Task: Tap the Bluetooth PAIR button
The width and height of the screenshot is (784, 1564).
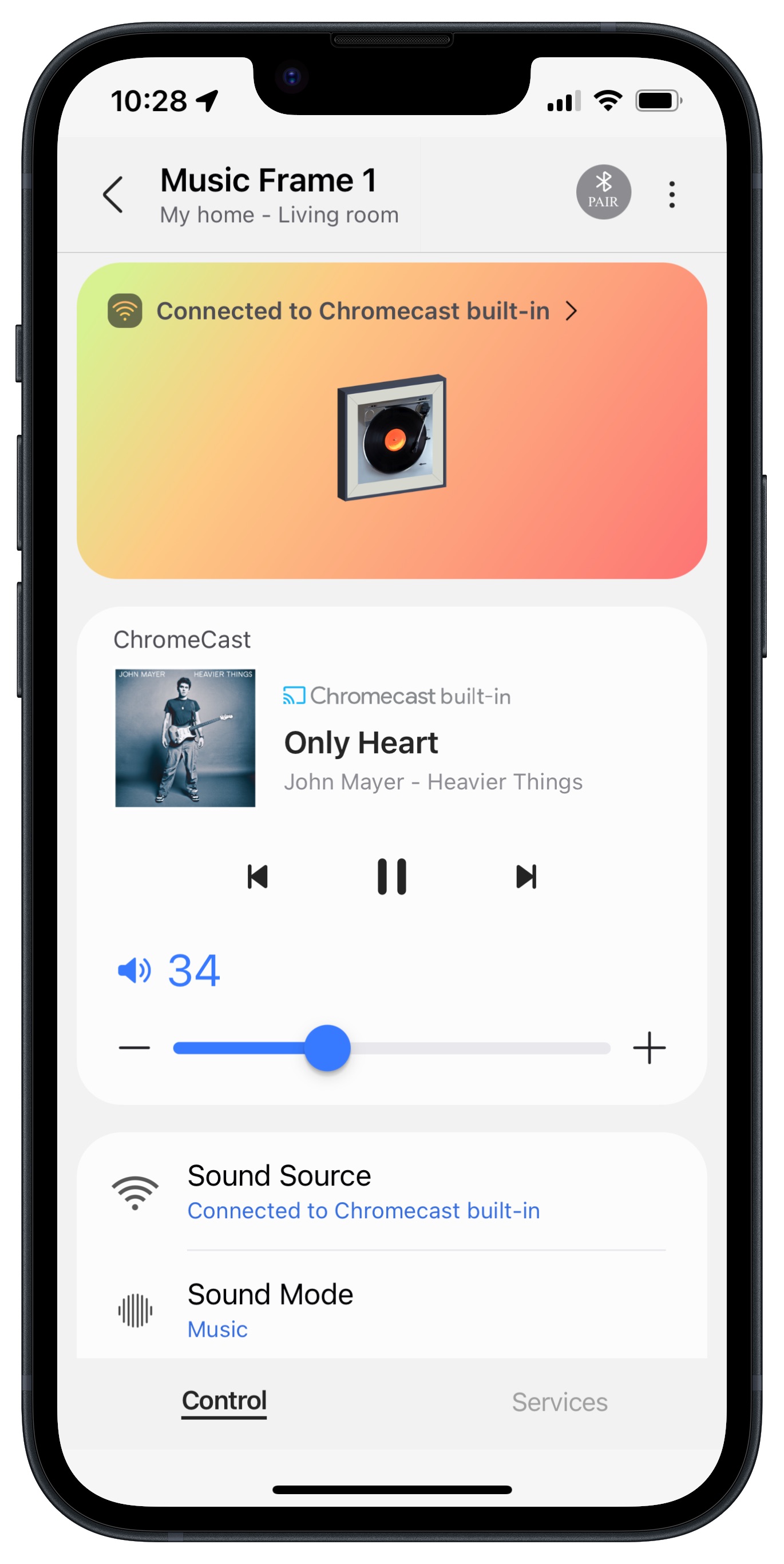Action: point(603,192)
